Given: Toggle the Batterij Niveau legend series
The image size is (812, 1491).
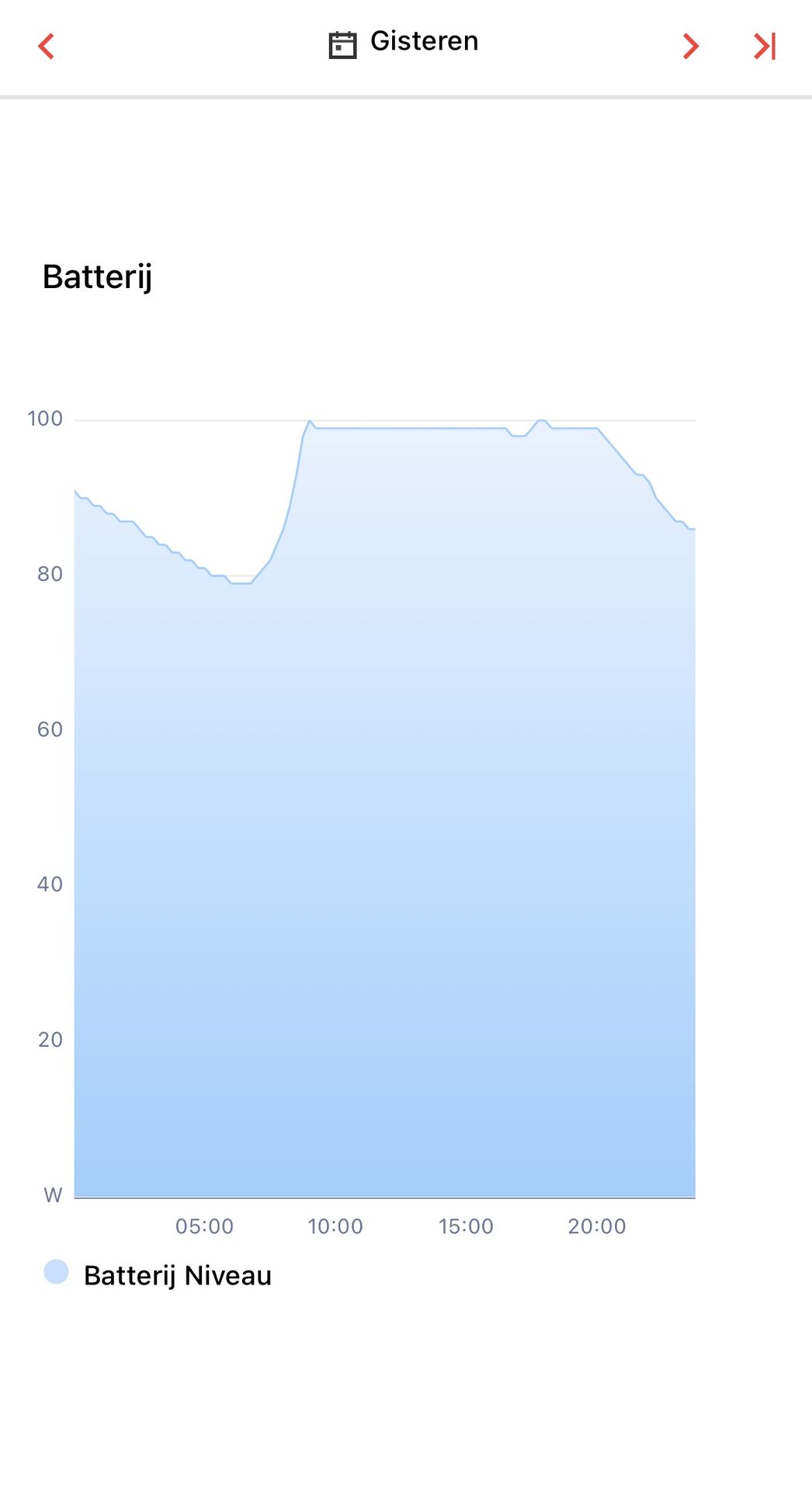Looking at the screenshot, I should point(158,1275).
